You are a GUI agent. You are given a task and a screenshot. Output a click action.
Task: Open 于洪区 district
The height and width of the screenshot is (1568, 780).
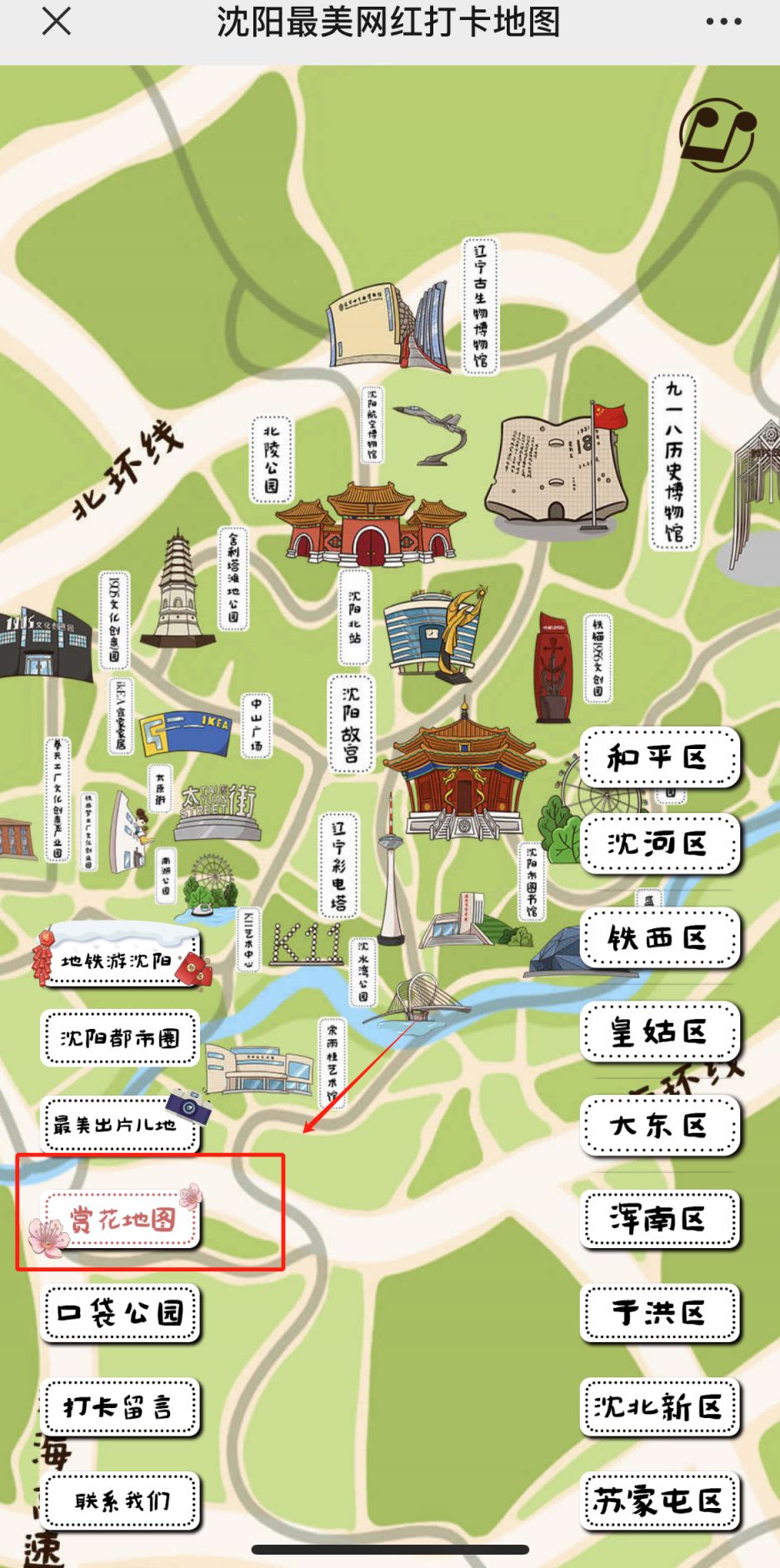[x=659, y=1313]
